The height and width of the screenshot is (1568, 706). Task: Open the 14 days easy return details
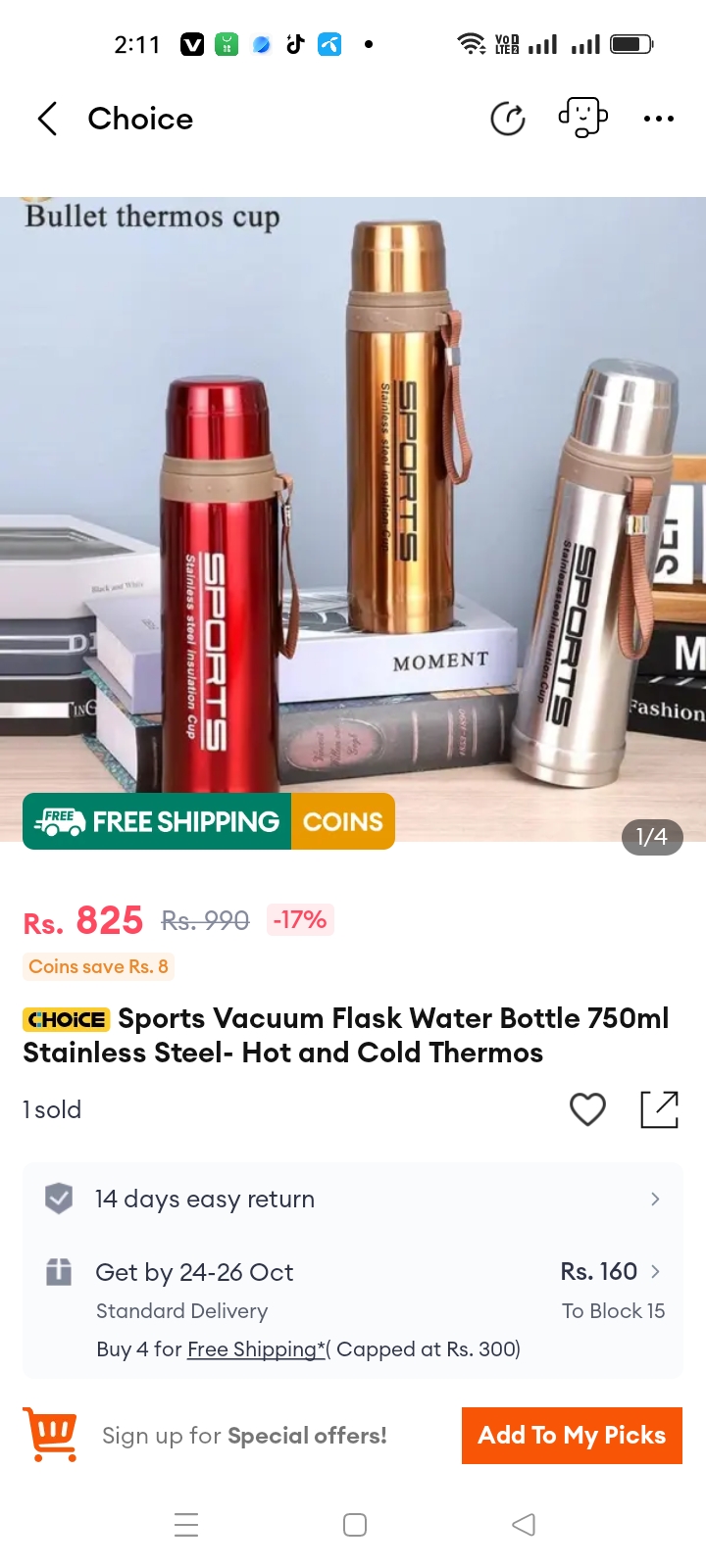[353, 1199]
